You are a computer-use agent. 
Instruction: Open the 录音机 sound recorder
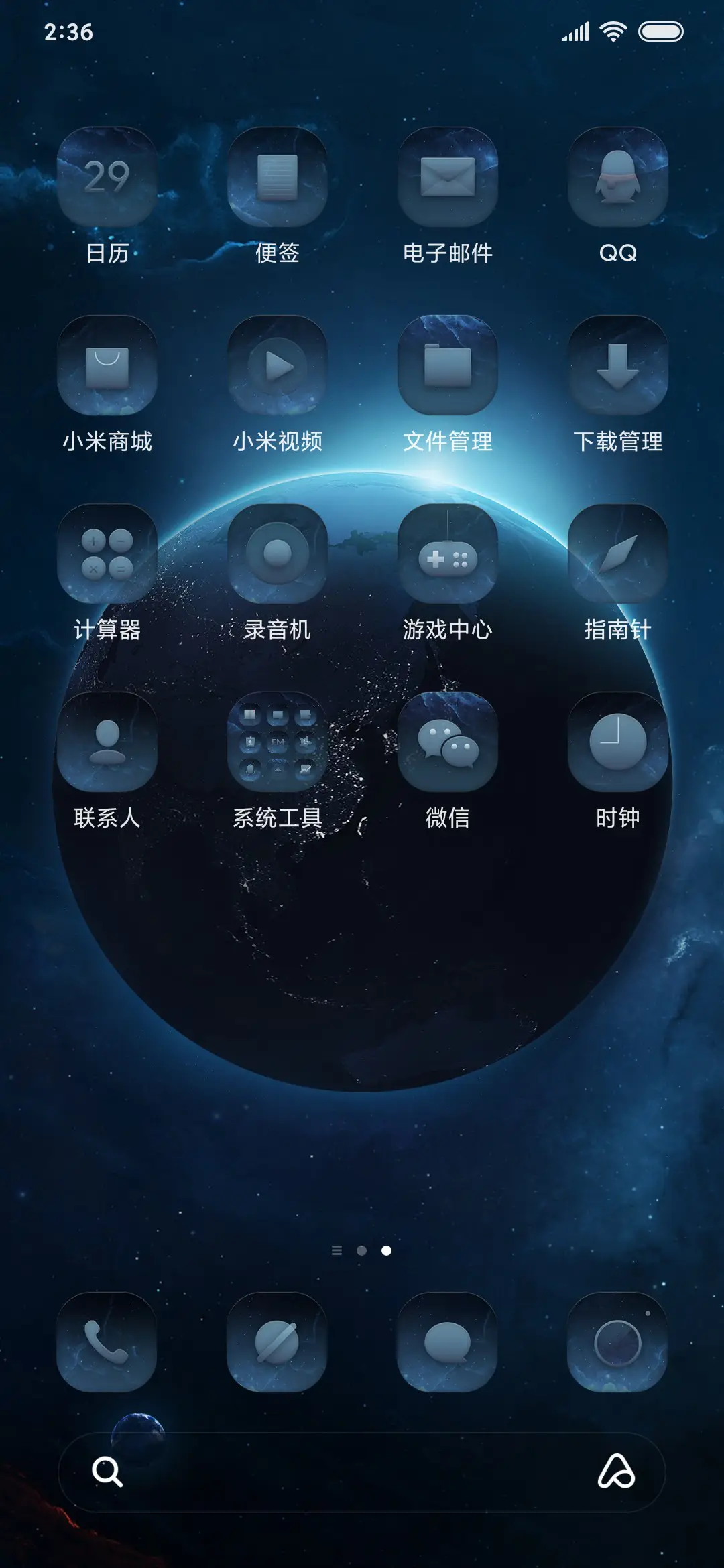[278, 555]
